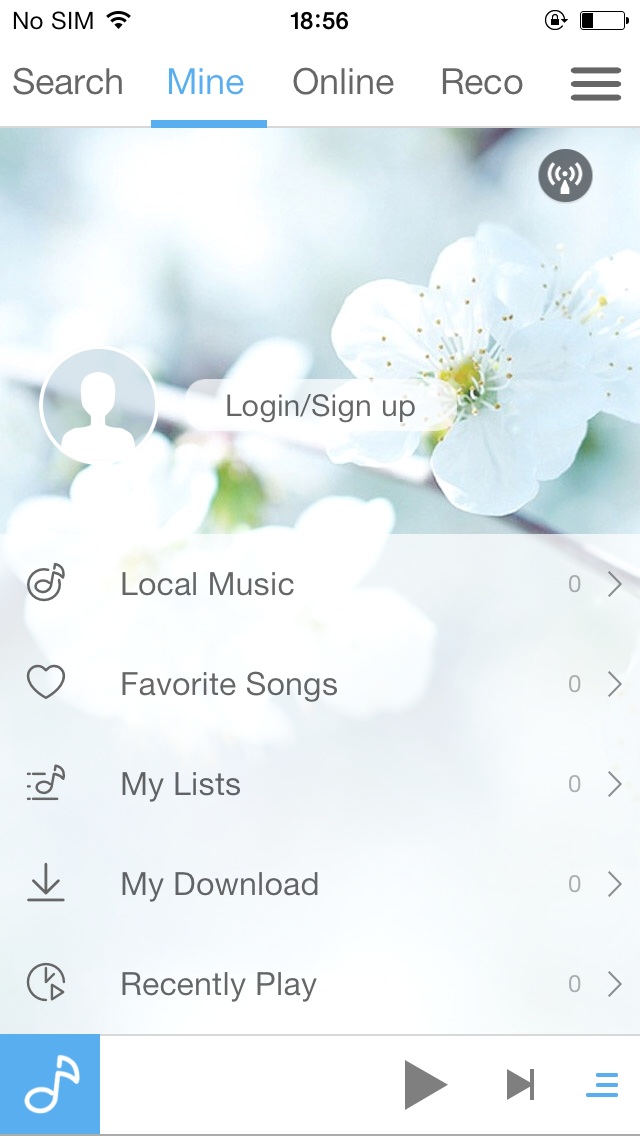Open the hamburger menu

[x=596, y=84]
